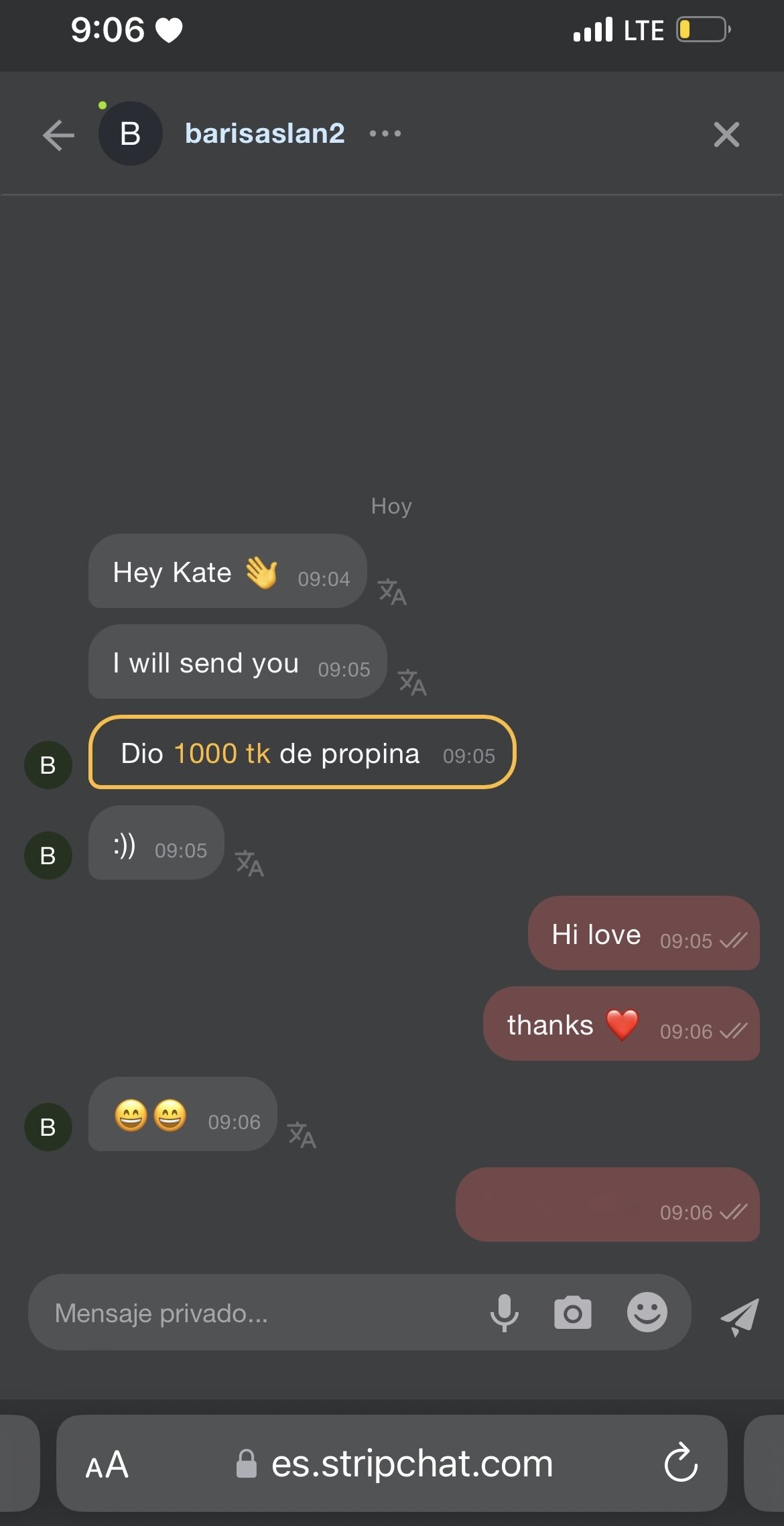Translate the "Hey Kate" message

pyautogui.click(x=392, y=592)
